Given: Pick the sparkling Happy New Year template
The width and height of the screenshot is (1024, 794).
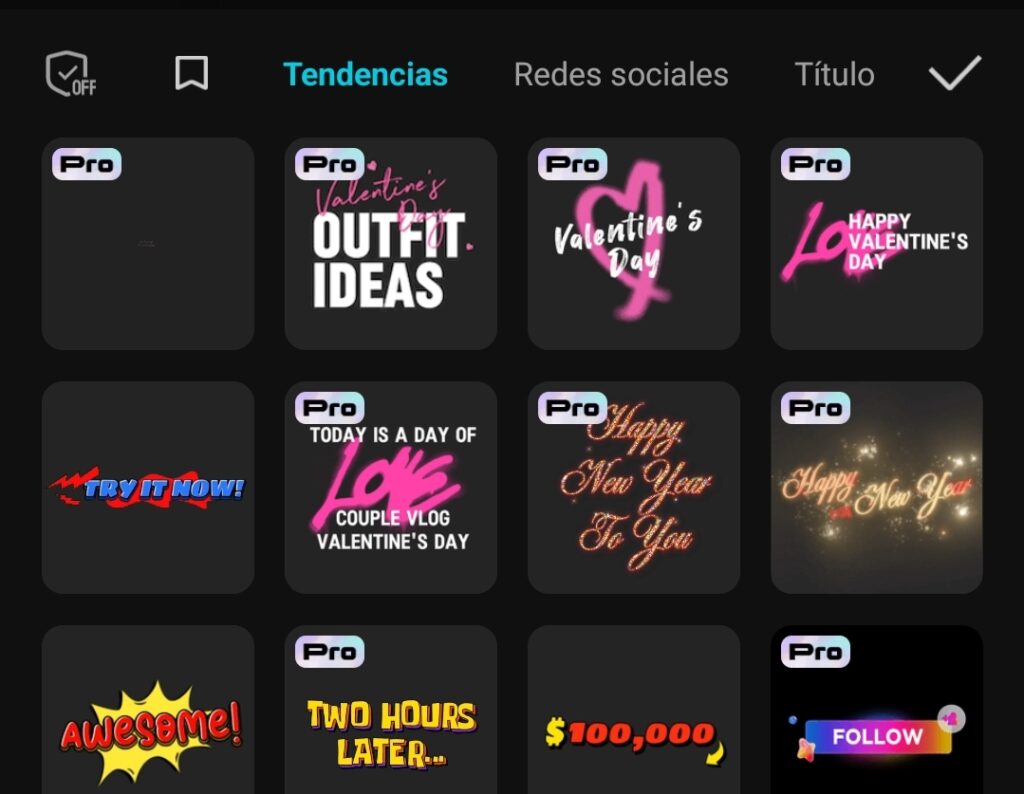Looking at the screenshot, I should [x=877, y=488].
